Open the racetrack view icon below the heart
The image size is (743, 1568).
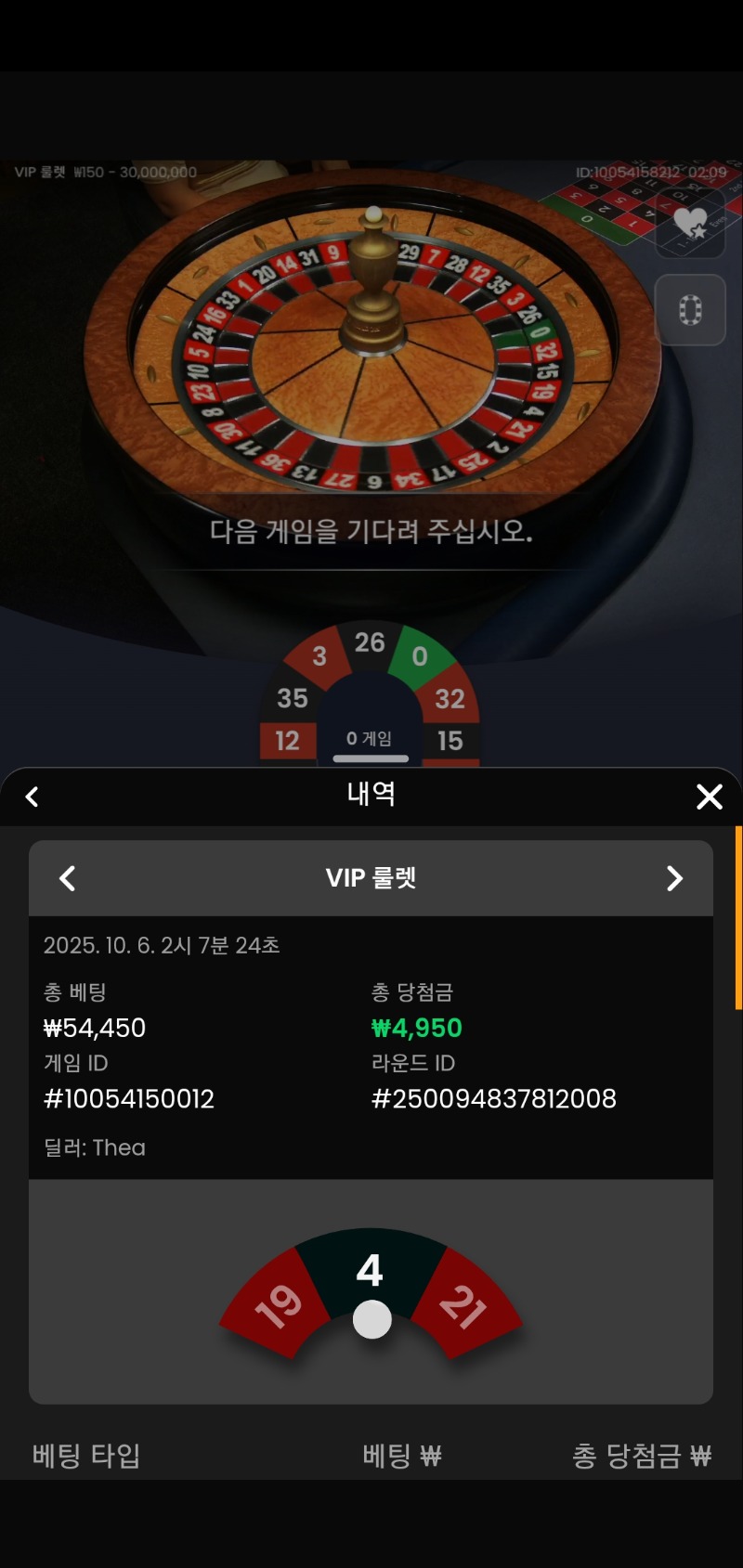click(x=690, y=310)
